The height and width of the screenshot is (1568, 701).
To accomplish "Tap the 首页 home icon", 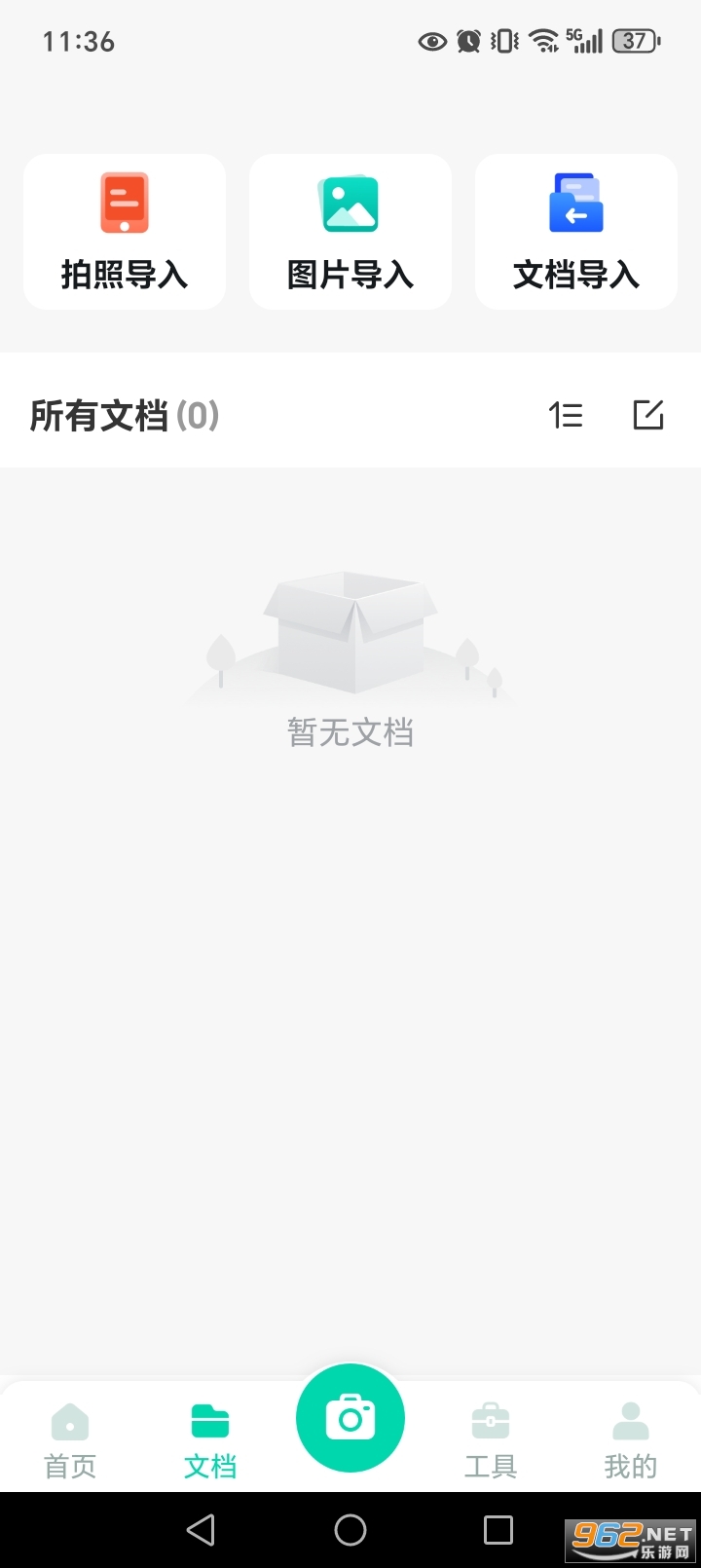I will 69,1421.
